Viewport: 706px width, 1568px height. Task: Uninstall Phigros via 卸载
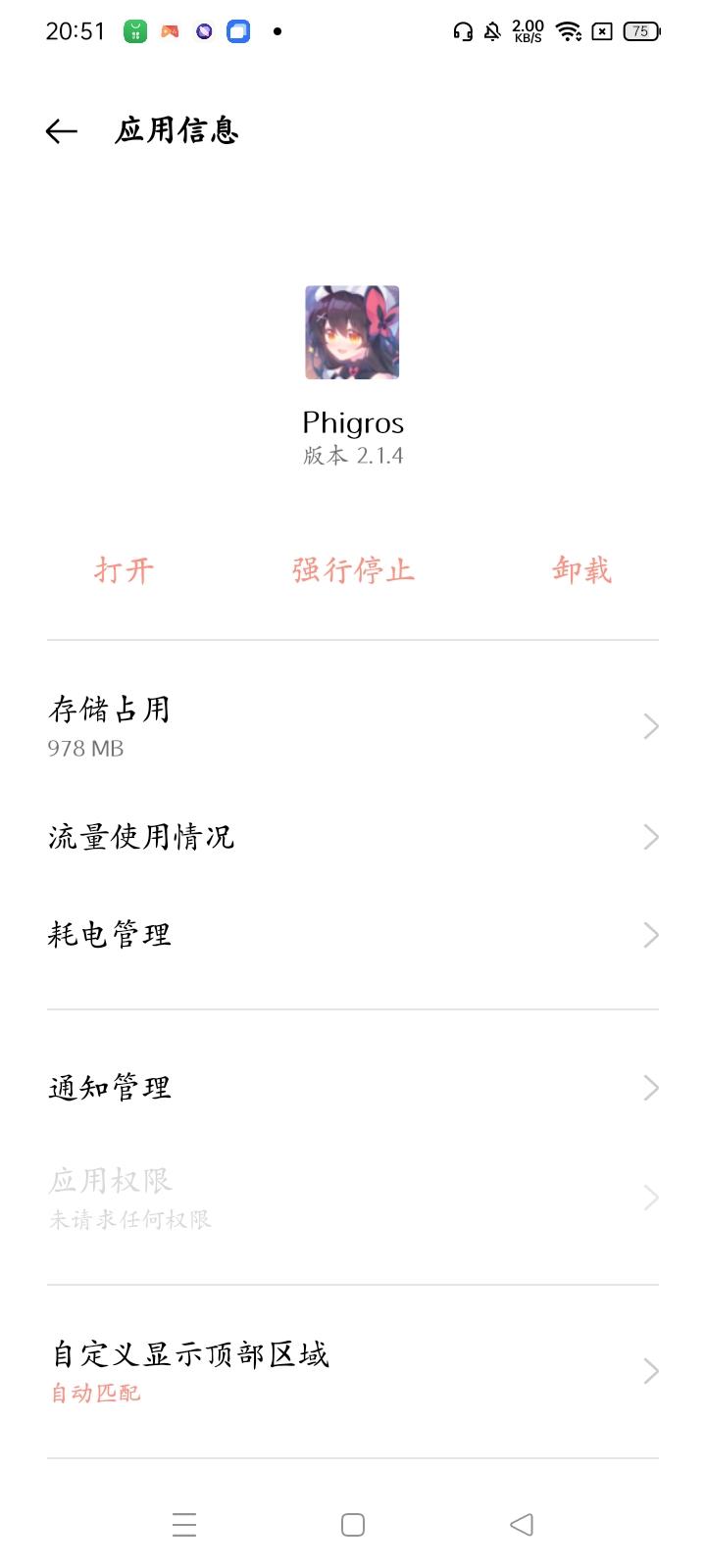tap(581, 570)
